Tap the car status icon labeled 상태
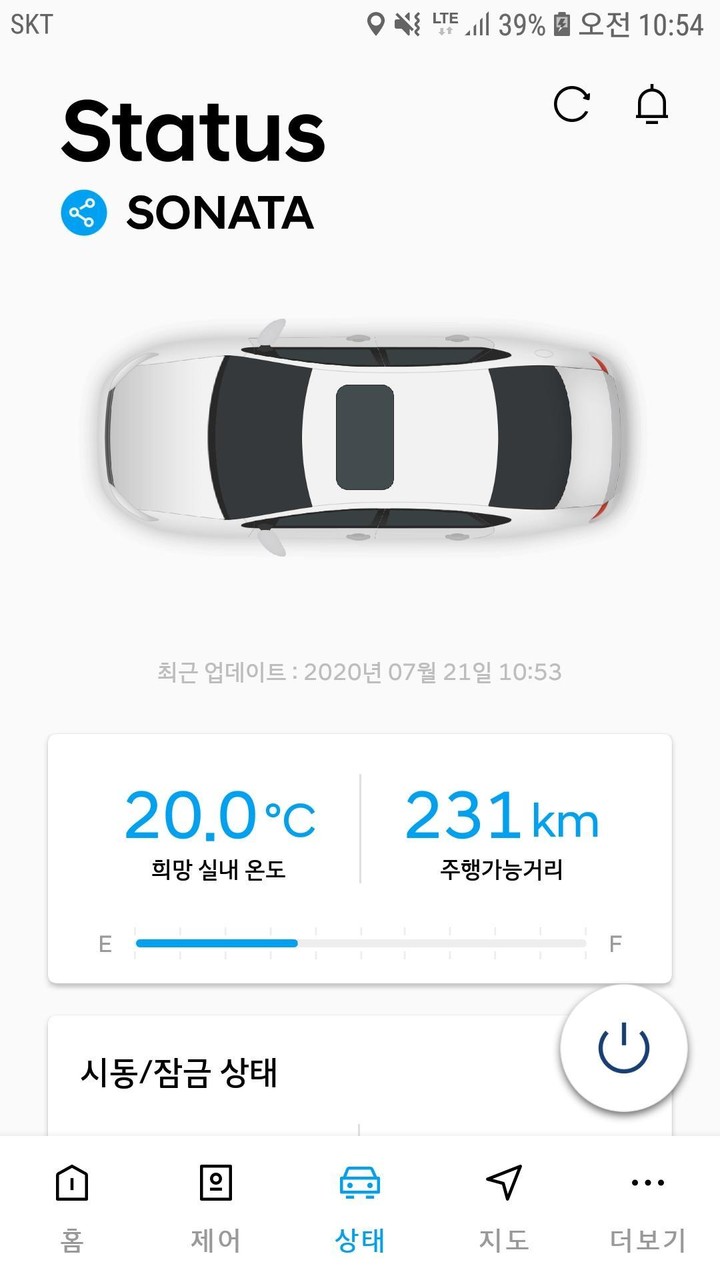This screenshot has width=720, height=1280. tap(360, 1186)
